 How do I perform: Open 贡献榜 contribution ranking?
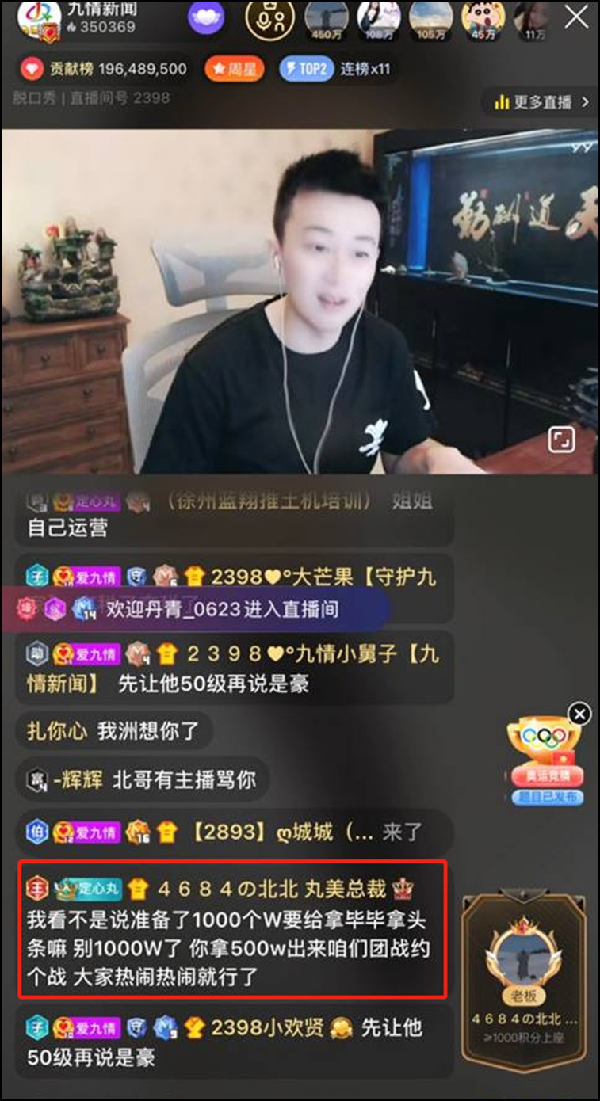click(x=105, y=69)
